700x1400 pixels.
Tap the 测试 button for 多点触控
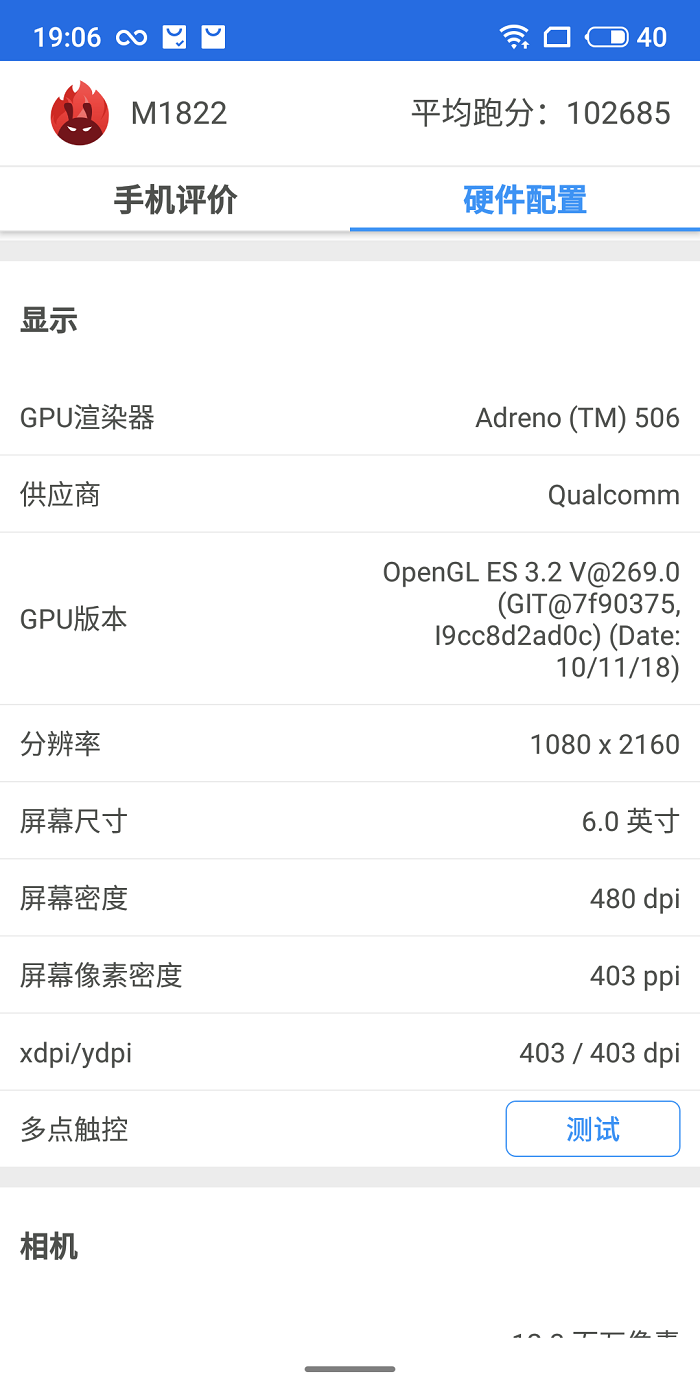click(593, 1129)
